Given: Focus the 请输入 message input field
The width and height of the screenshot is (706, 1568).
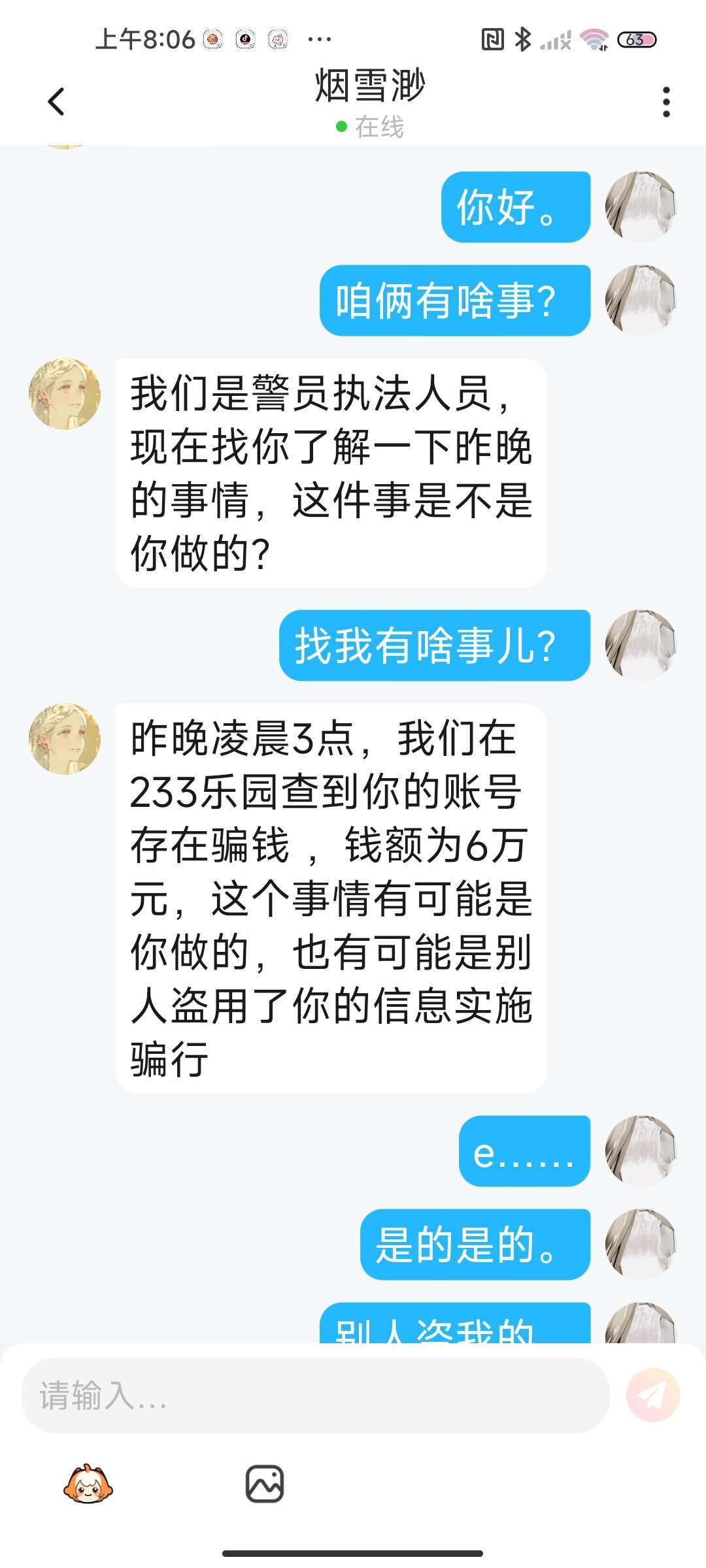Looking at the screenshot, I should [316, 1395].
